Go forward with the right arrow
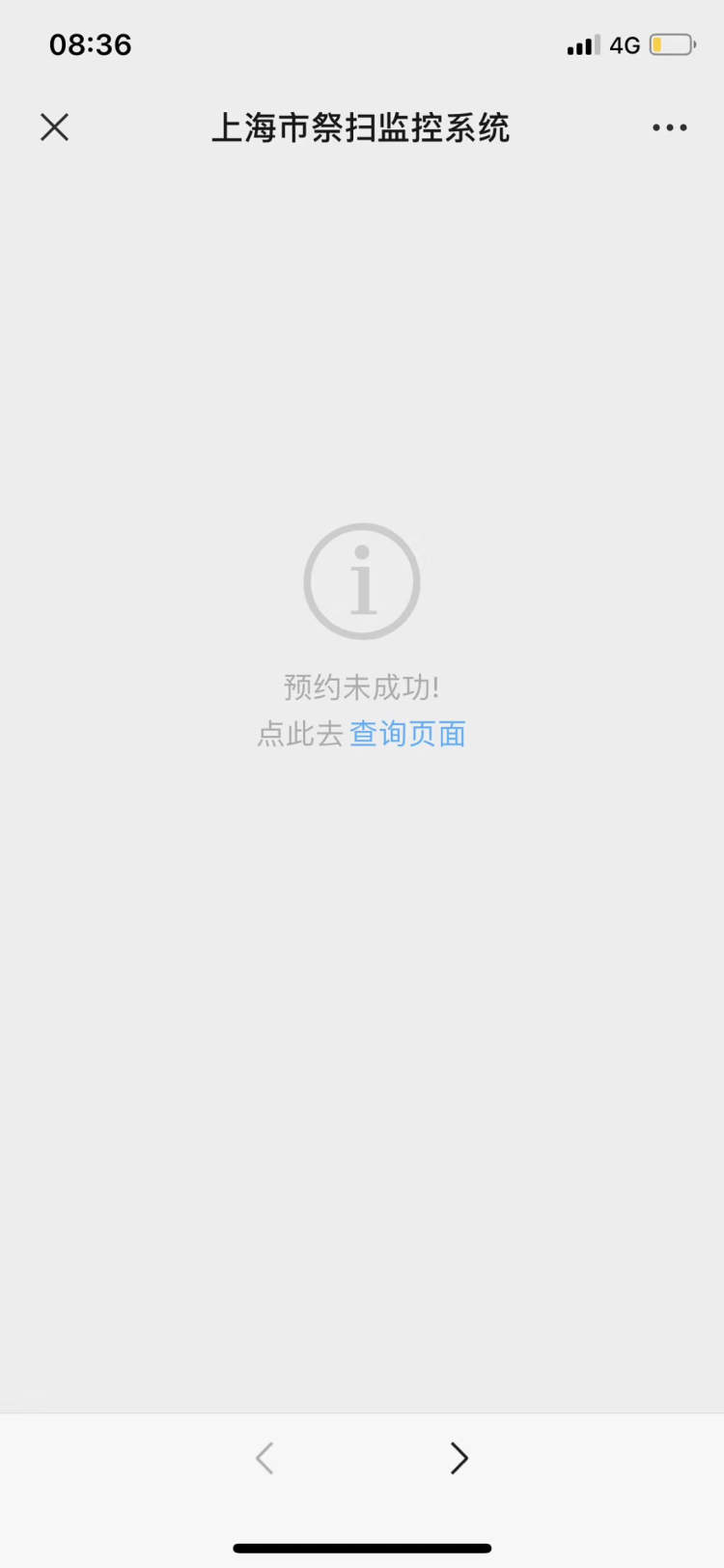Viewport: 724px width, 1568px height. 459,1458
